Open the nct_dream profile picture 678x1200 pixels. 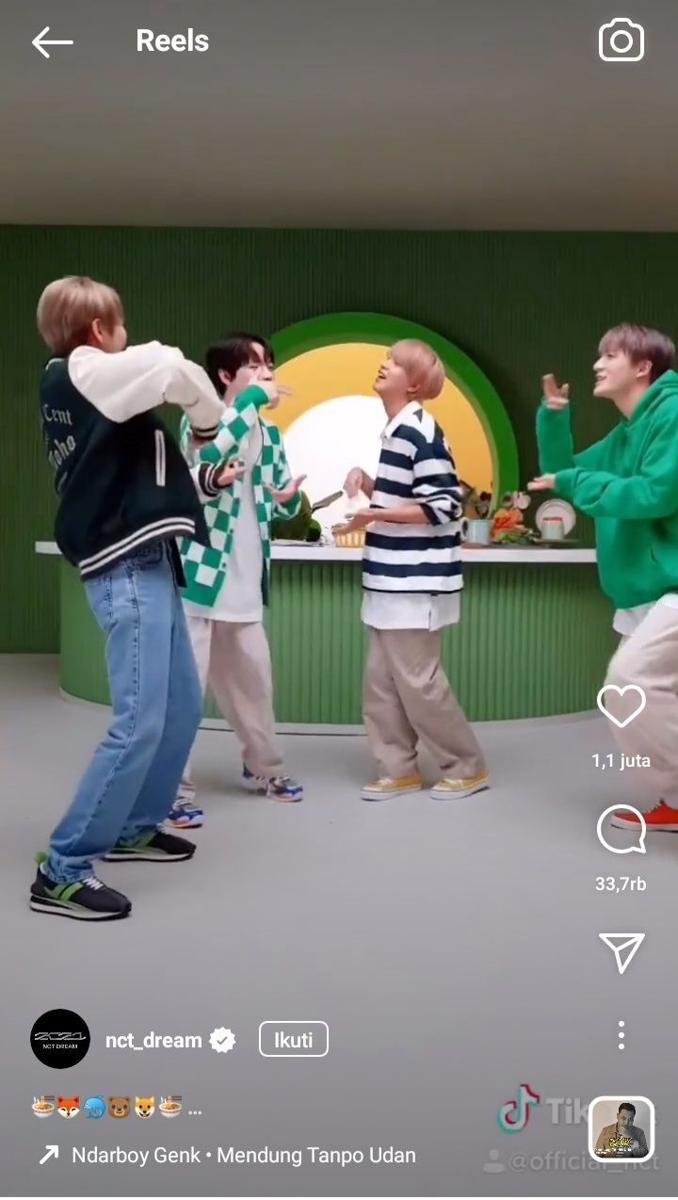click(60, 1040)
